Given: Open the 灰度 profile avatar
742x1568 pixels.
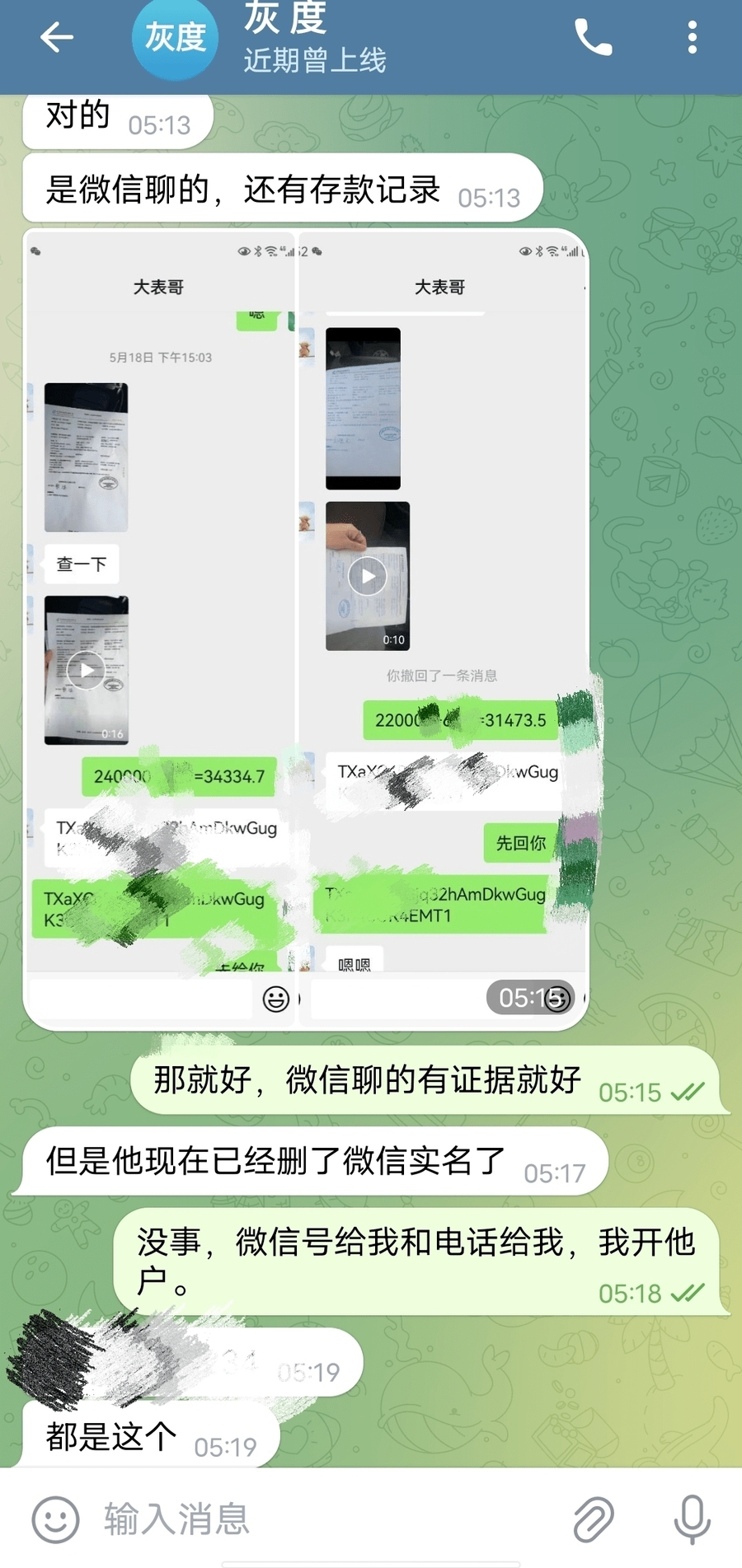Looking at the screenshot, I should tap(175, 38).
